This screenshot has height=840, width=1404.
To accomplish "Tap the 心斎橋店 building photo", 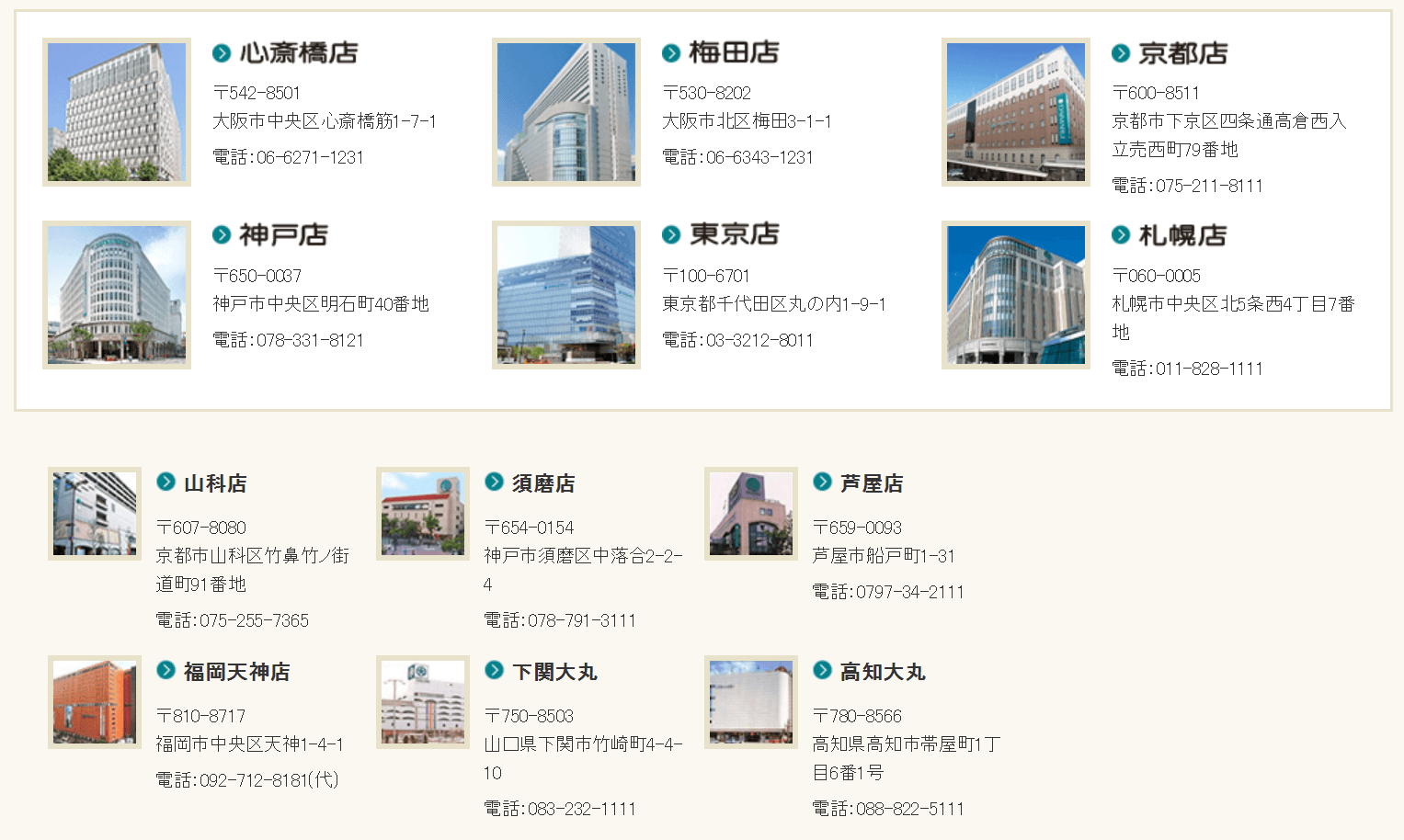I will pos(117,112).
